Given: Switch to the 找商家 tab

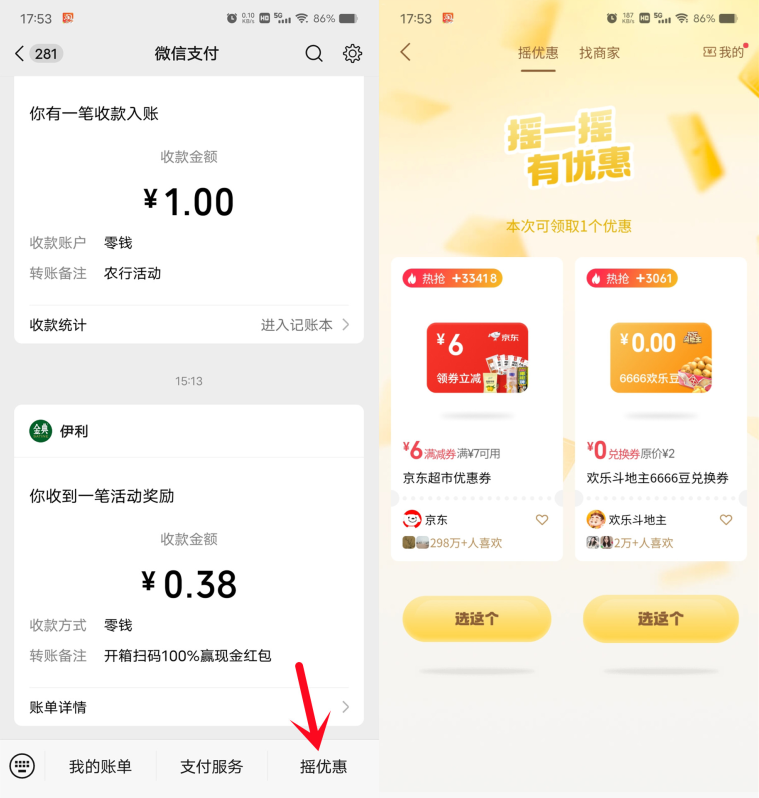Looking at the screenshot, I should coord(600,54).
